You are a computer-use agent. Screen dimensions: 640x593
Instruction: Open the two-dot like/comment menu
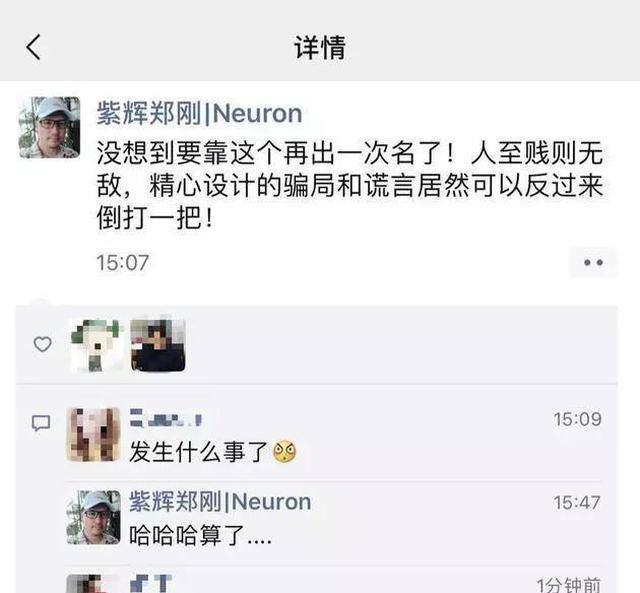(x=593, y=263)
